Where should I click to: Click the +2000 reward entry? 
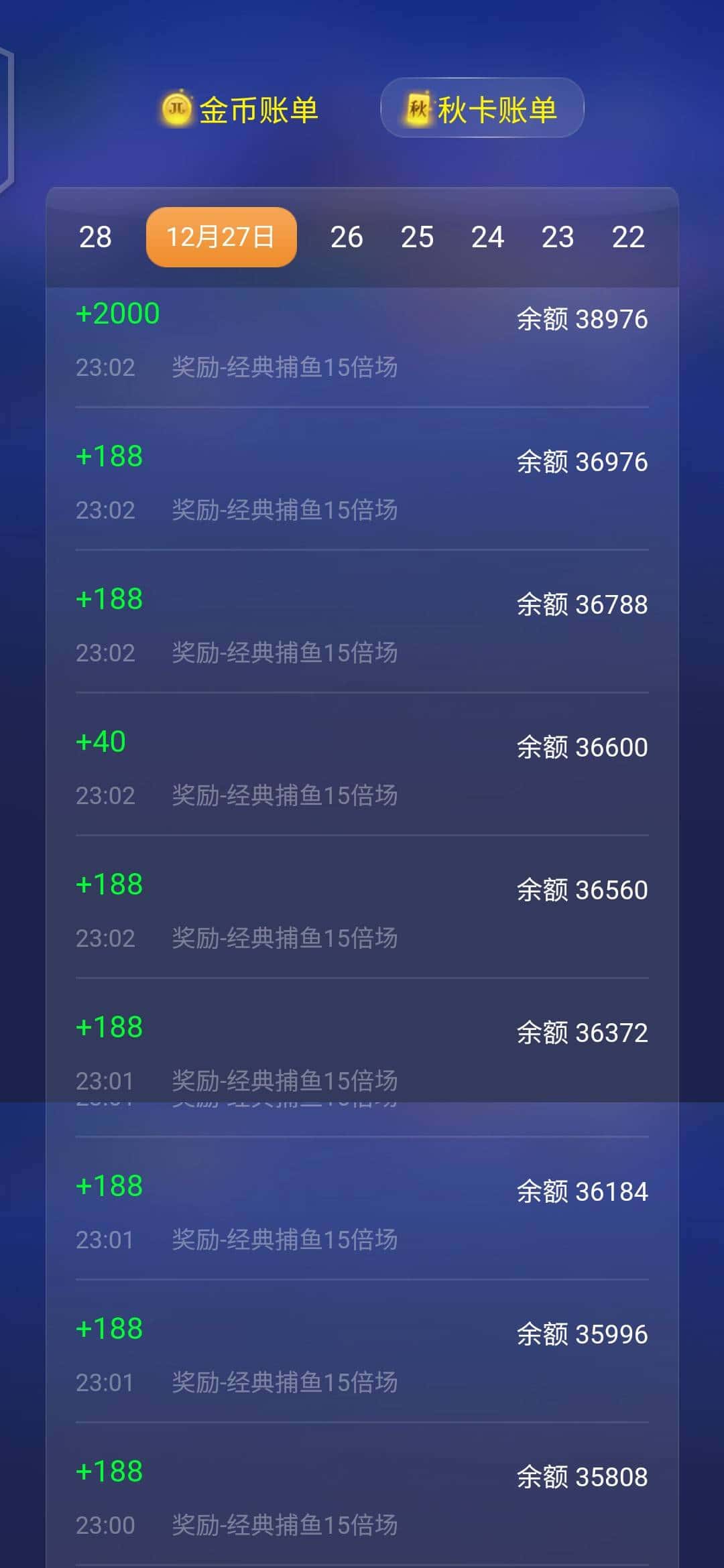[x=118, y=312]
